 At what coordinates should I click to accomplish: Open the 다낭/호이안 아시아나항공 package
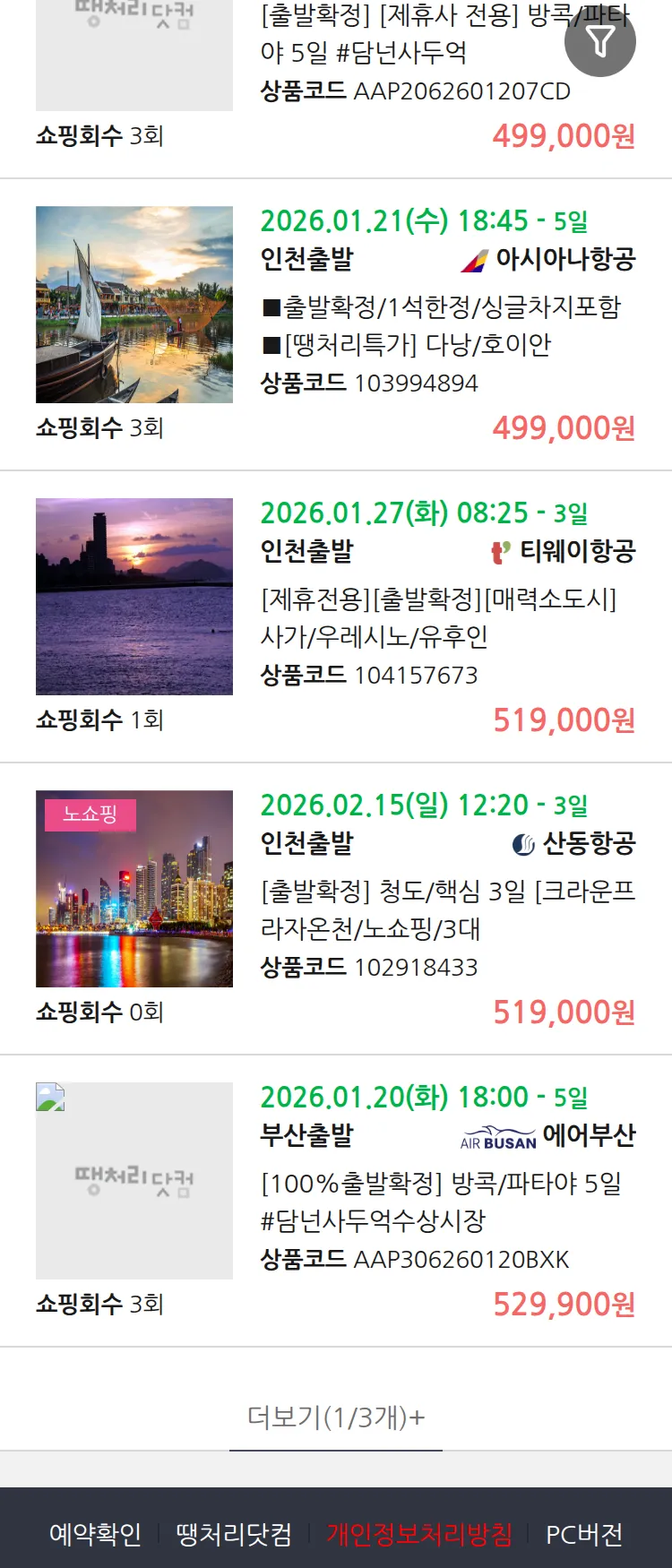click(x=447, y=326)
